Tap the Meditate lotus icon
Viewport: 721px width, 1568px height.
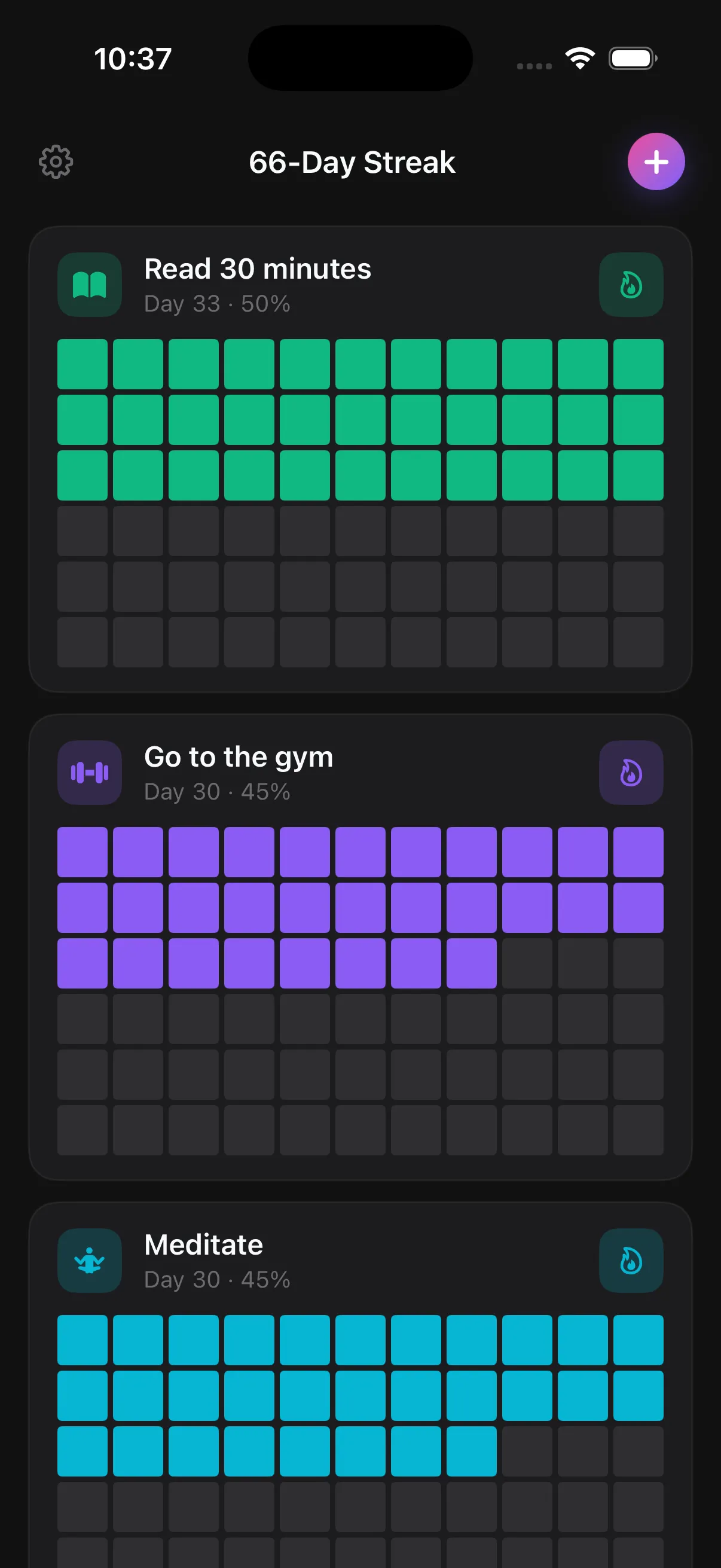89,1261
